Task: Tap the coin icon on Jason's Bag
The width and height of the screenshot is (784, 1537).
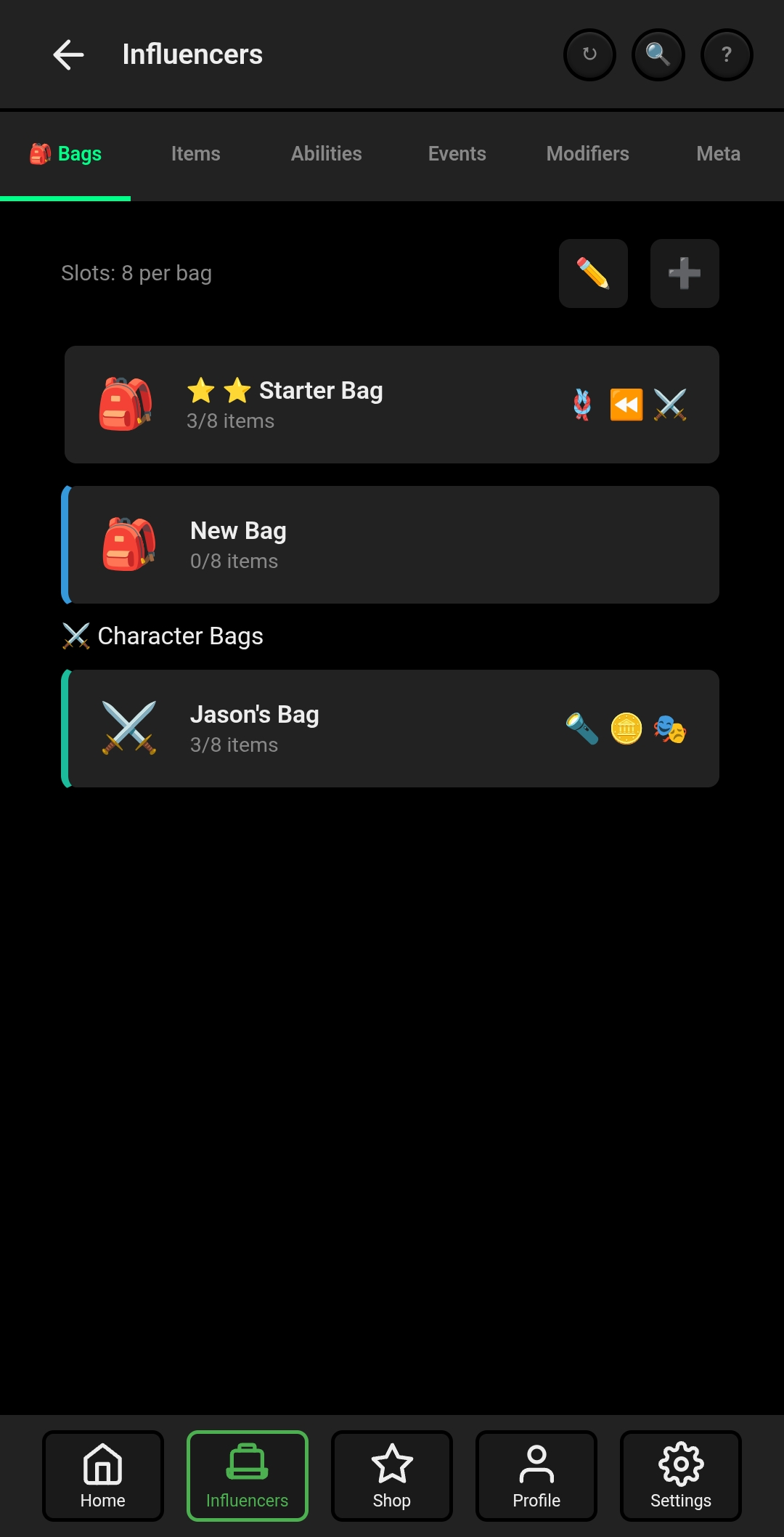Action: click(626, 729)
